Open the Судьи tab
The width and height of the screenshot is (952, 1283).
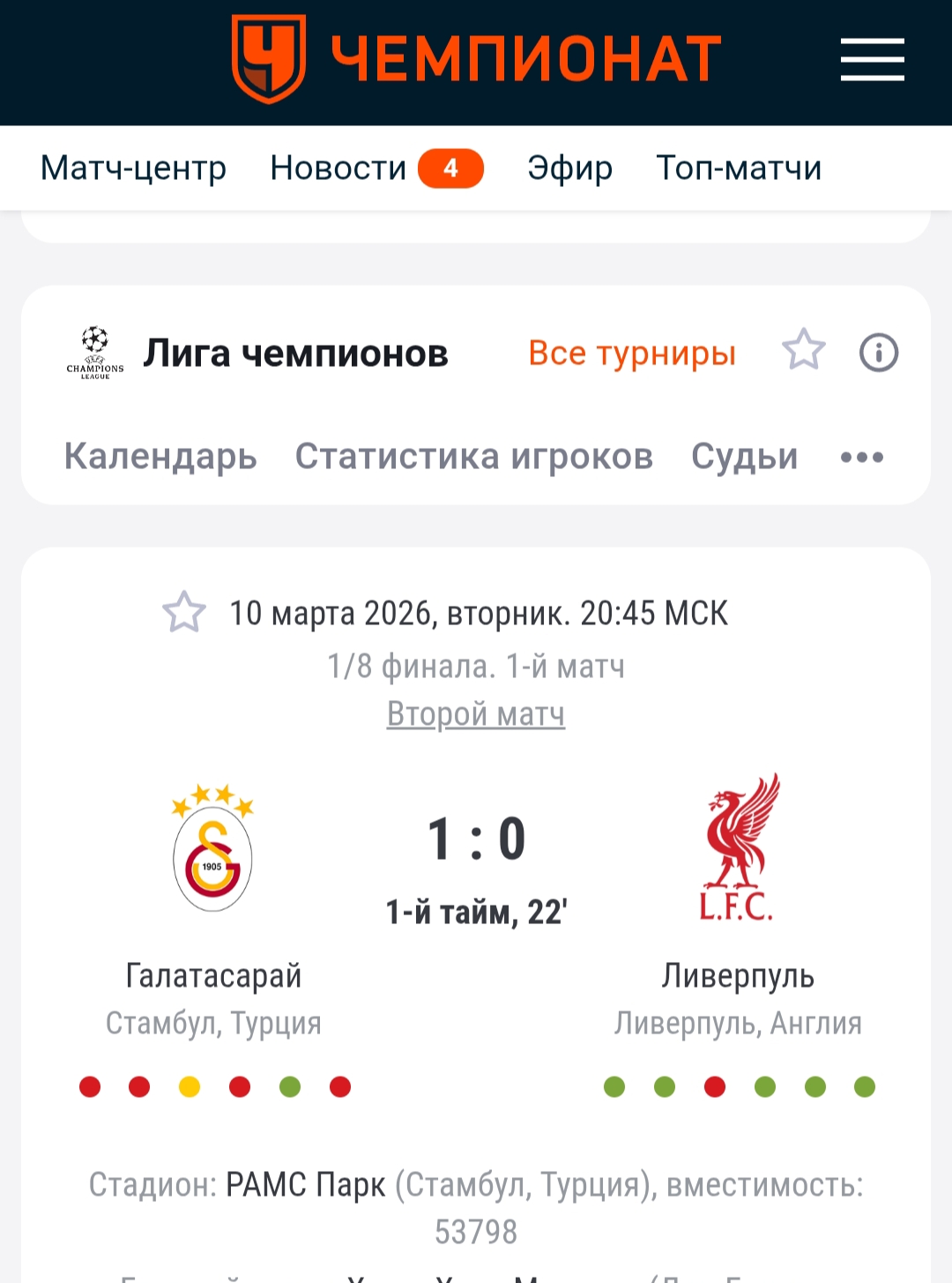744,456
